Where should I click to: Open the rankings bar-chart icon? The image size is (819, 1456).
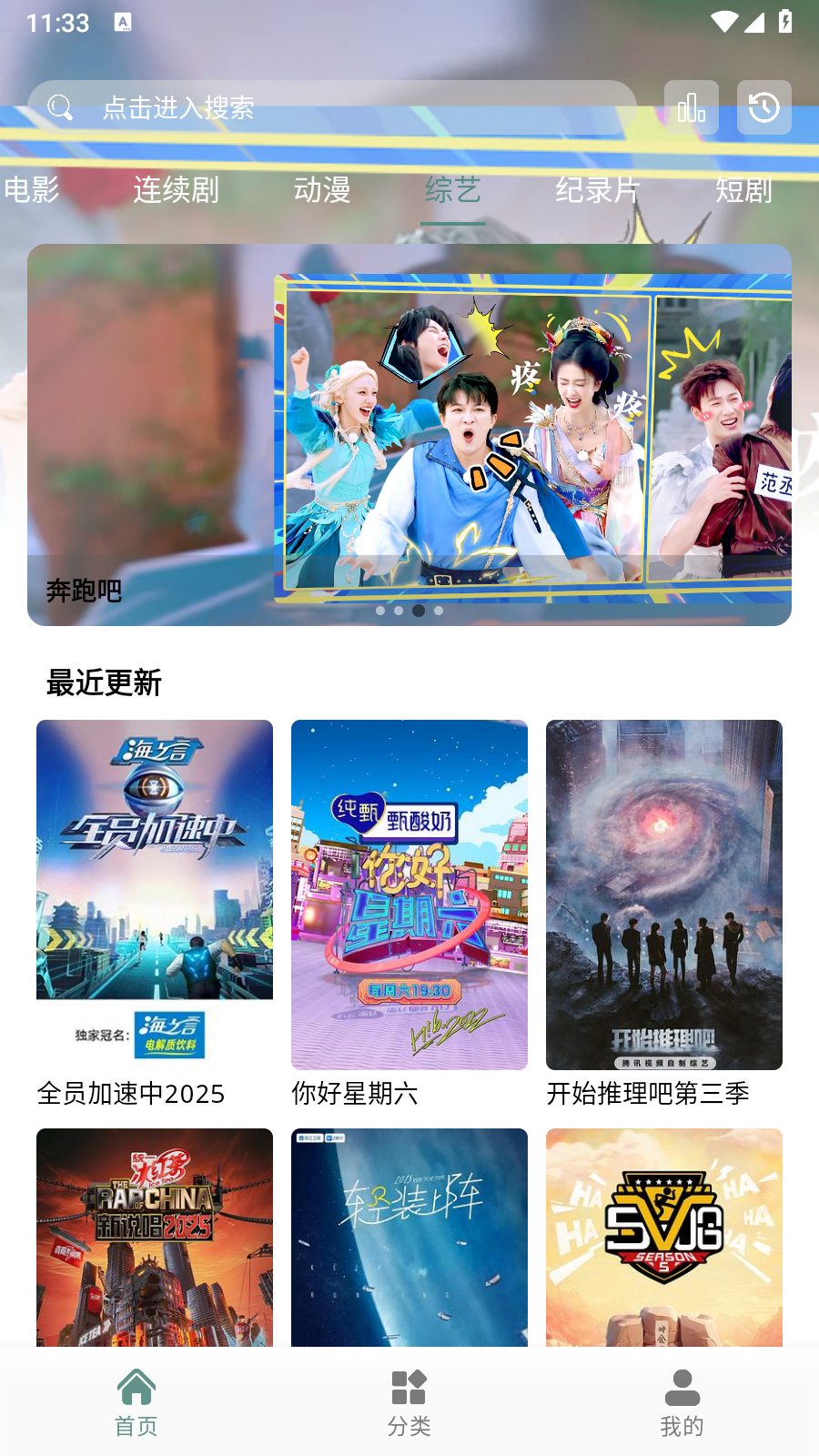tap(693, 107)
